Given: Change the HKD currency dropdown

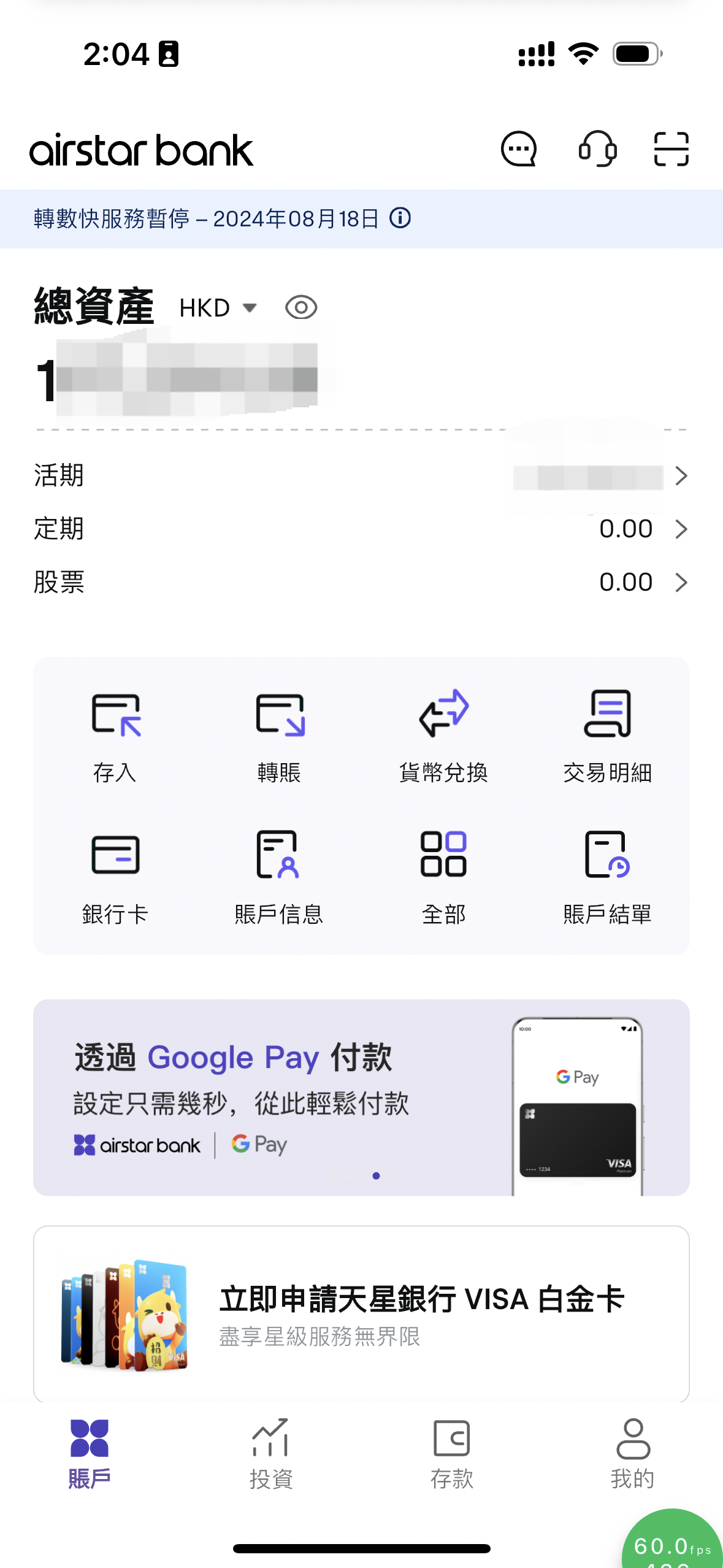Looking at the screenshot, I should (x=218, y=308).
